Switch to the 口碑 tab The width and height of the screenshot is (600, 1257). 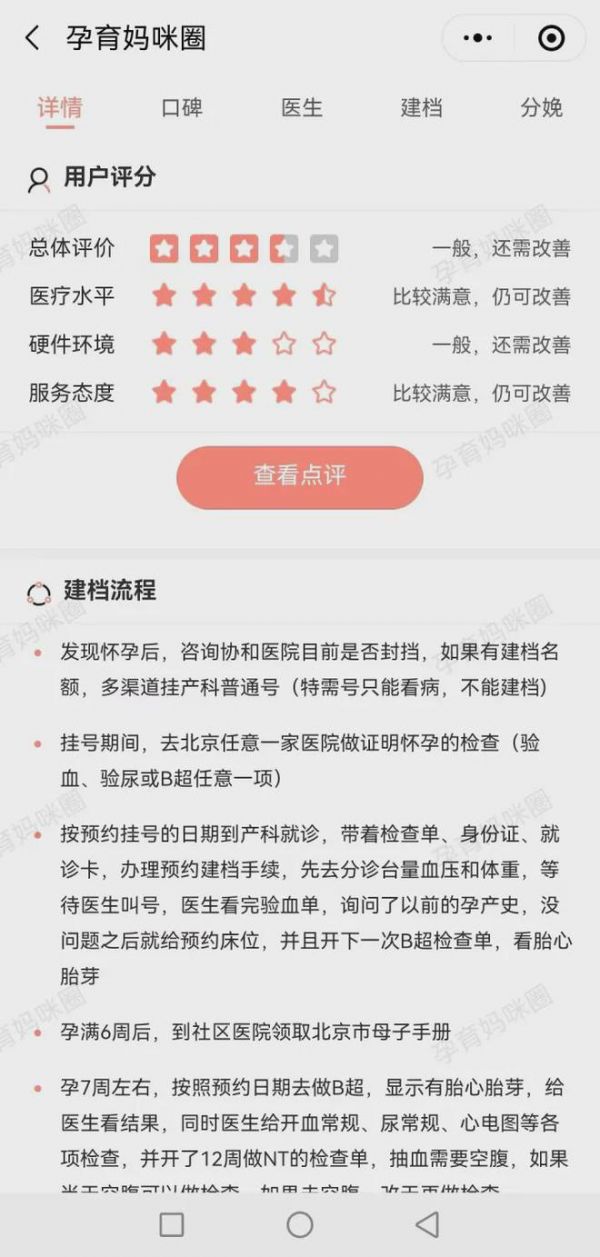click(181, 108)
